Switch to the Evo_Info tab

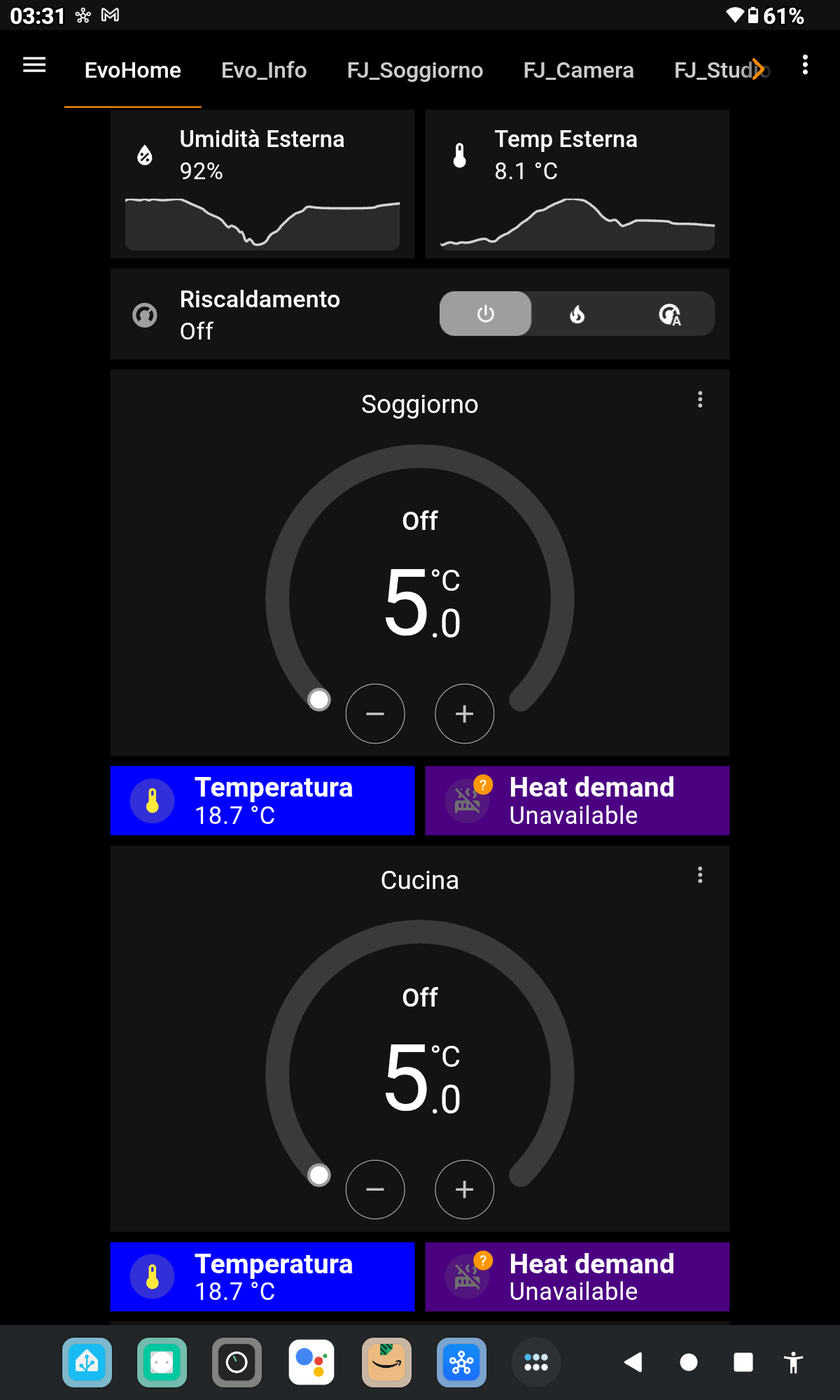tap(264, 70)
